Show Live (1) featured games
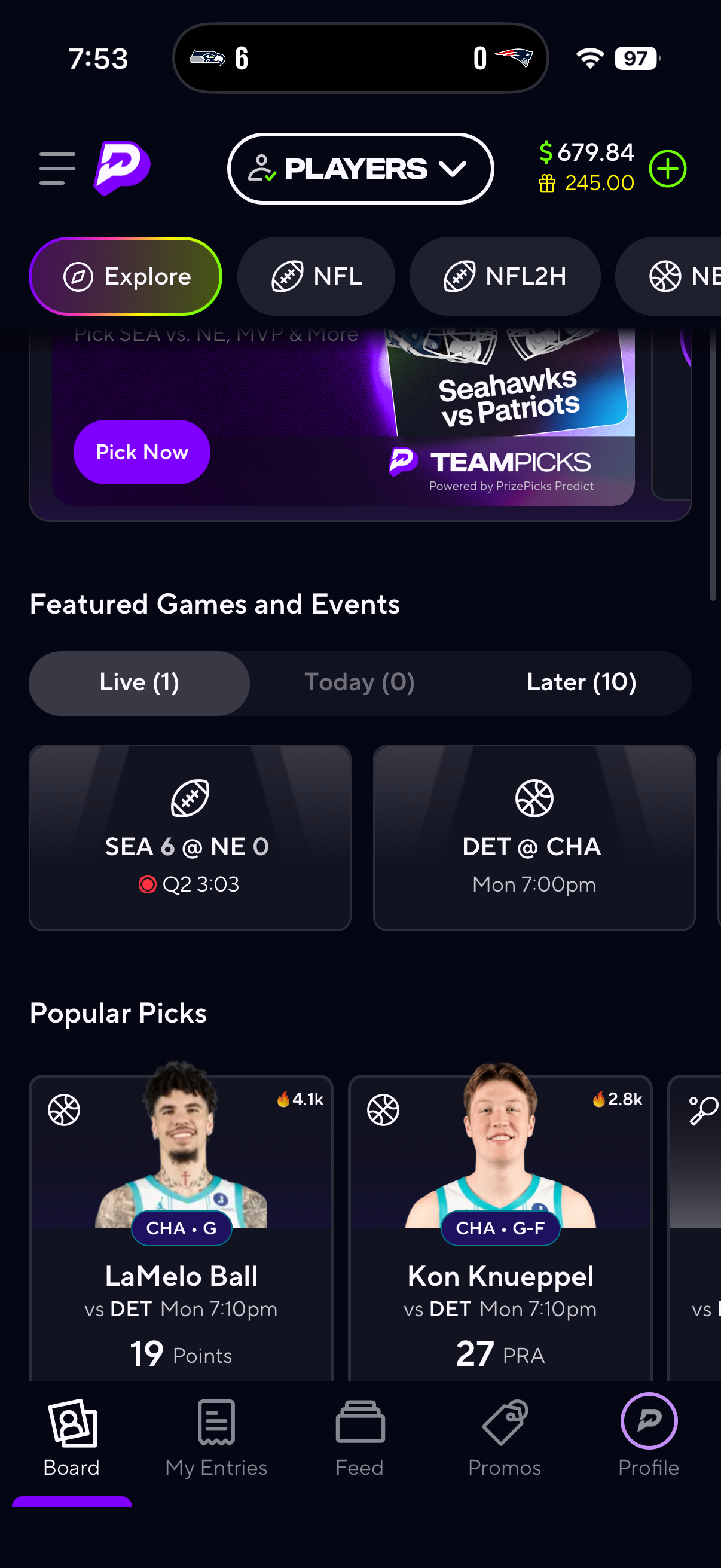The image size is (721, 1568). coord(139,682)
